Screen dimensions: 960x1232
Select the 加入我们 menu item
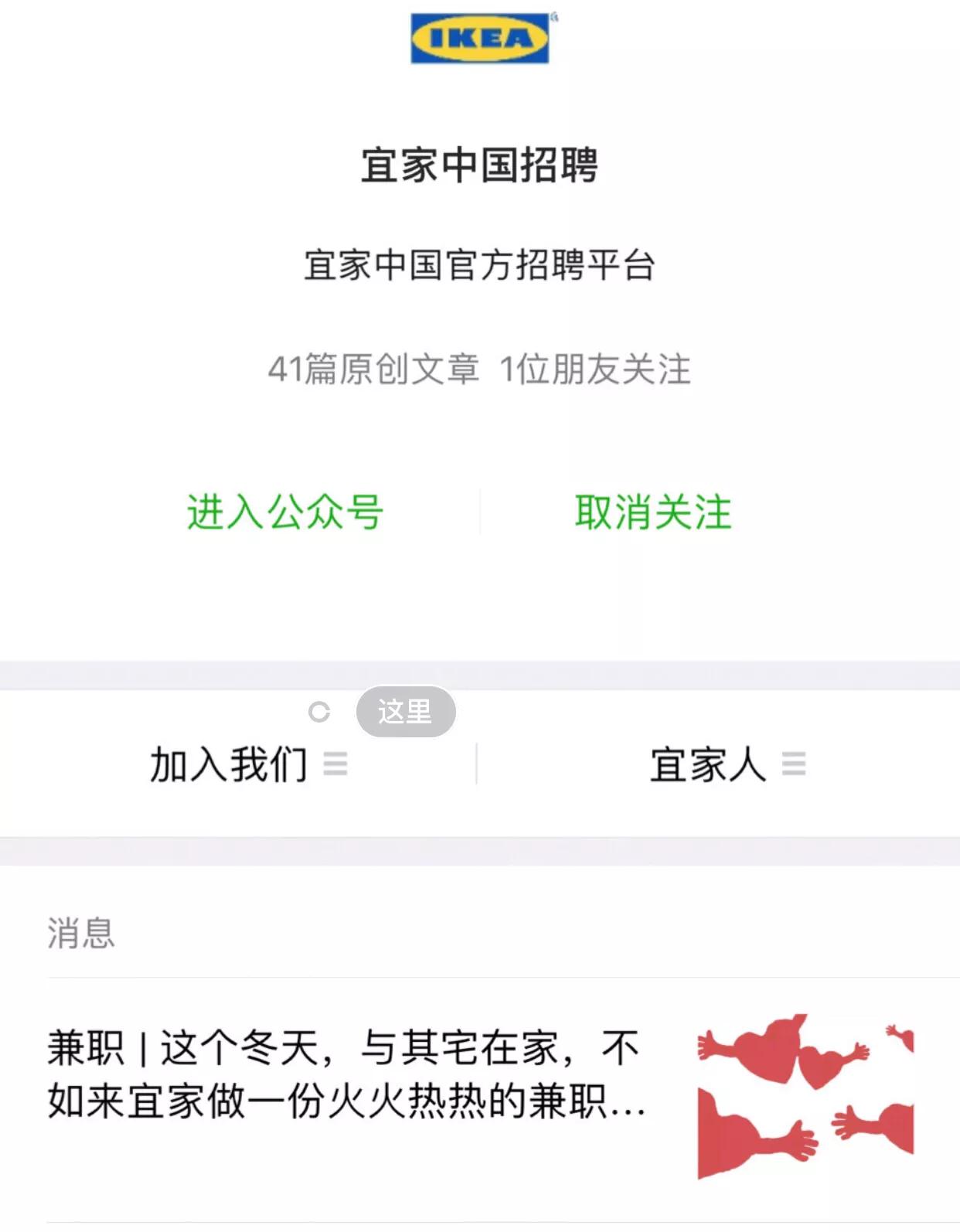(228, 764)
